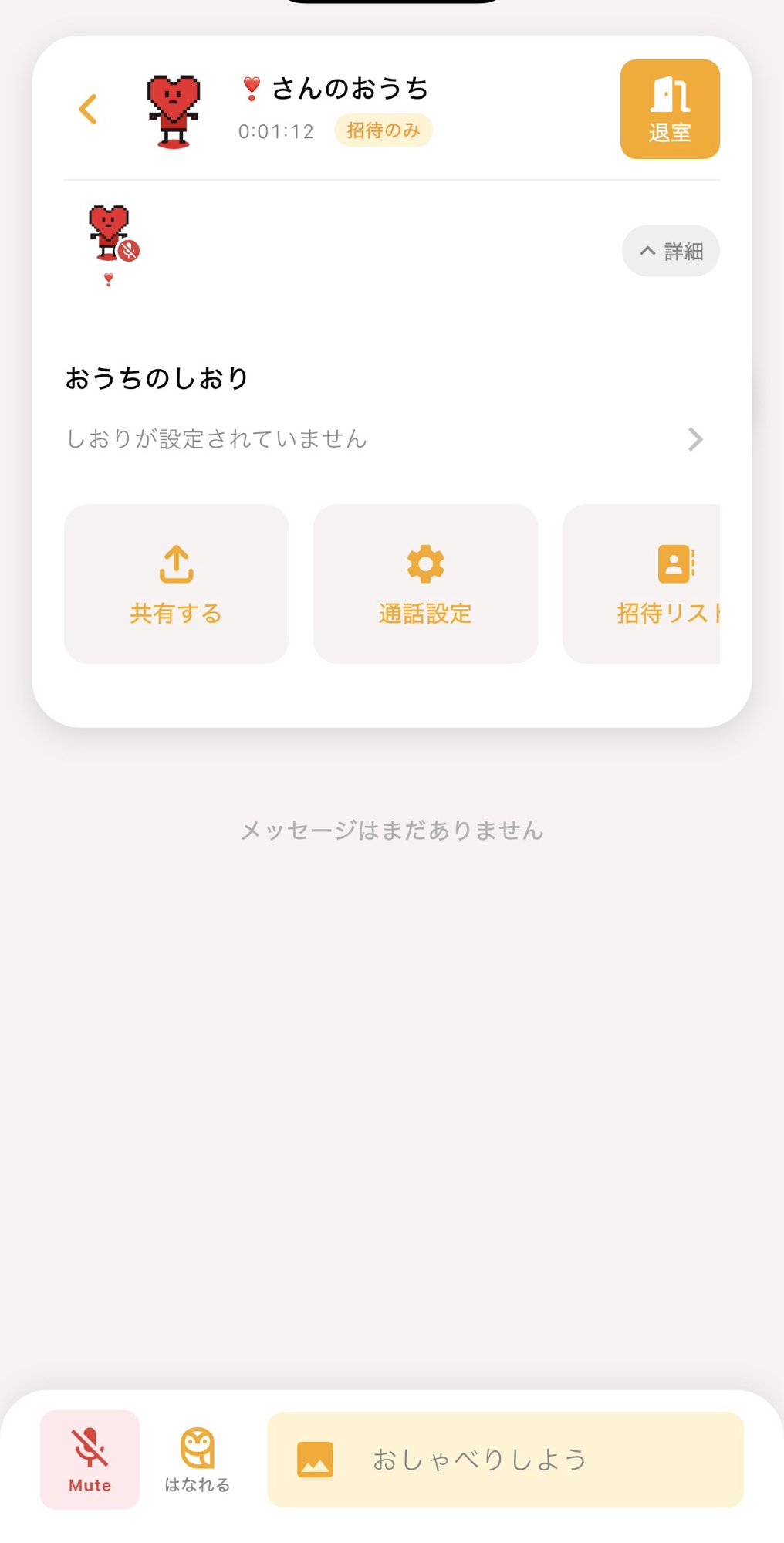This screenshot has height=1543, width=784.
Task: Open the room owner's heart avatar in header
Action: (x=174, y=110)
